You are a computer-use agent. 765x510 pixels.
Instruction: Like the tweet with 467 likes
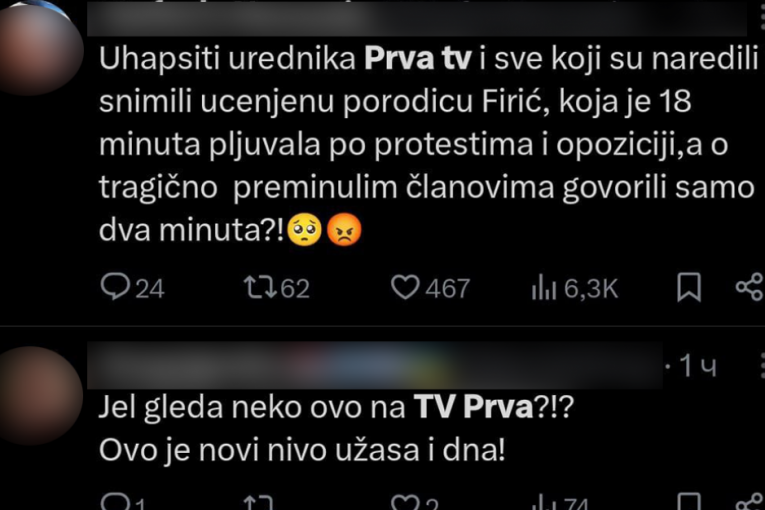405,288
